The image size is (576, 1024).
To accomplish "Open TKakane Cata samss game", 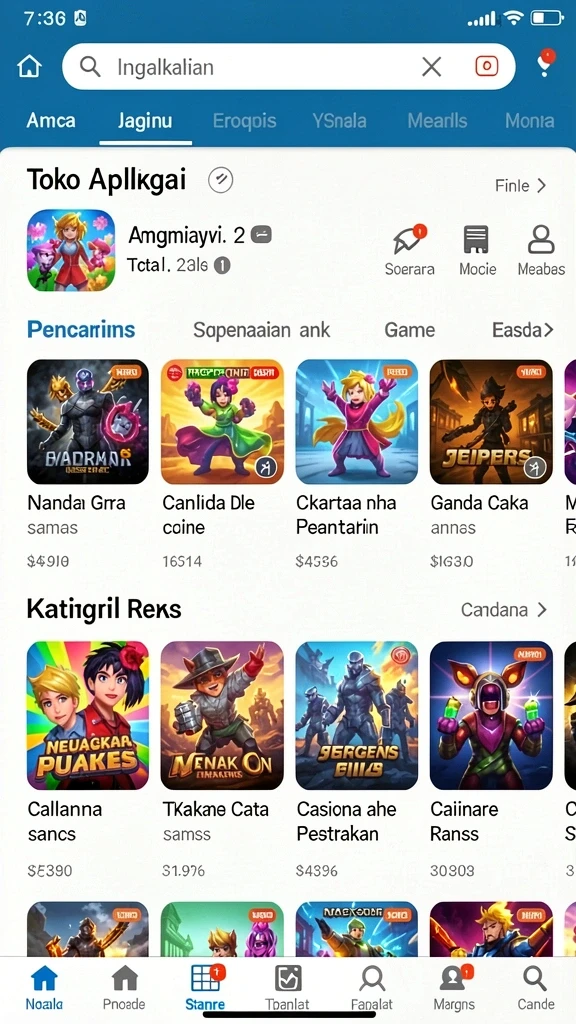I will click(222, 760).
